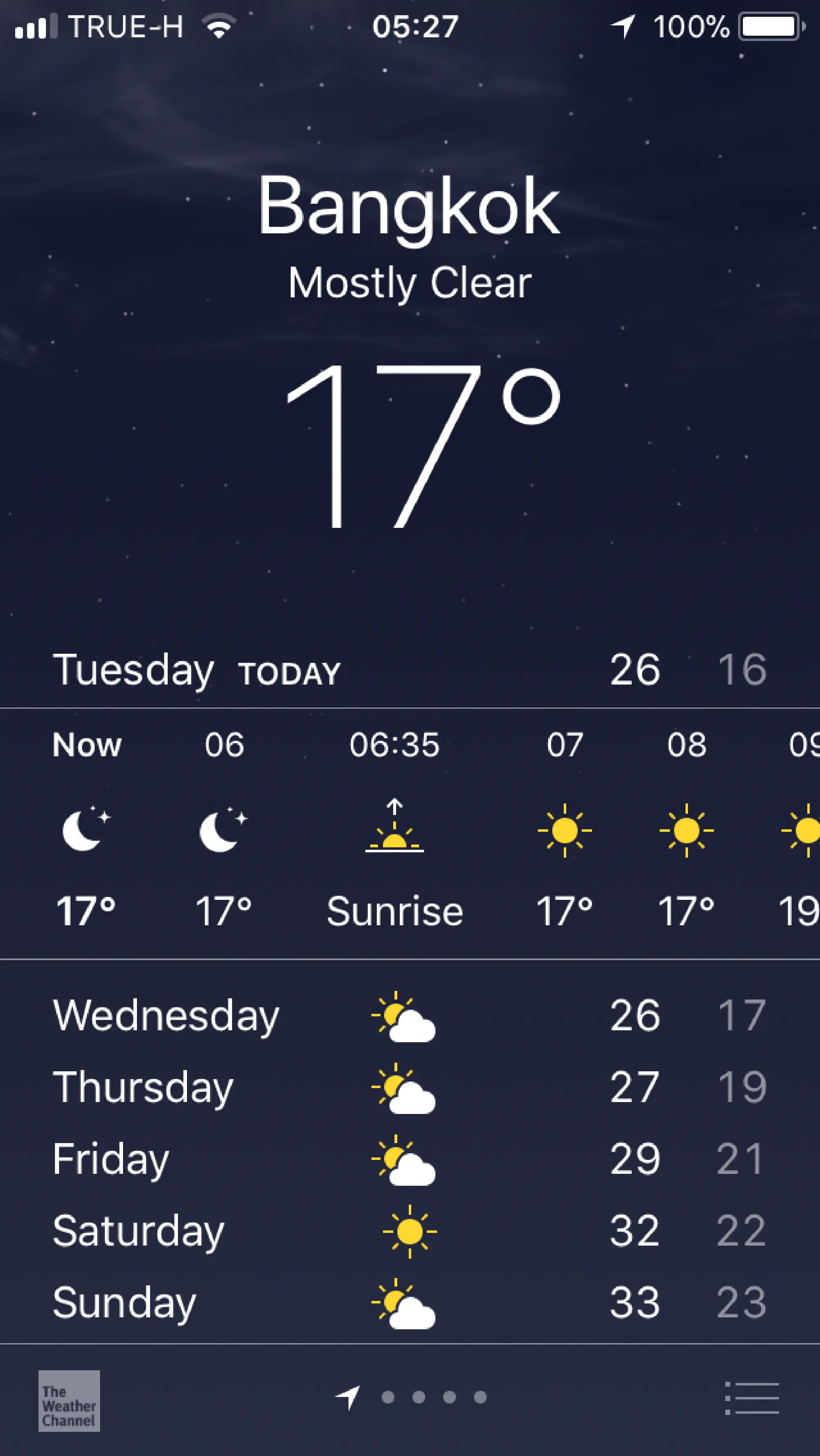
Task: Open the city list menu
Action: click(752, 1398)
